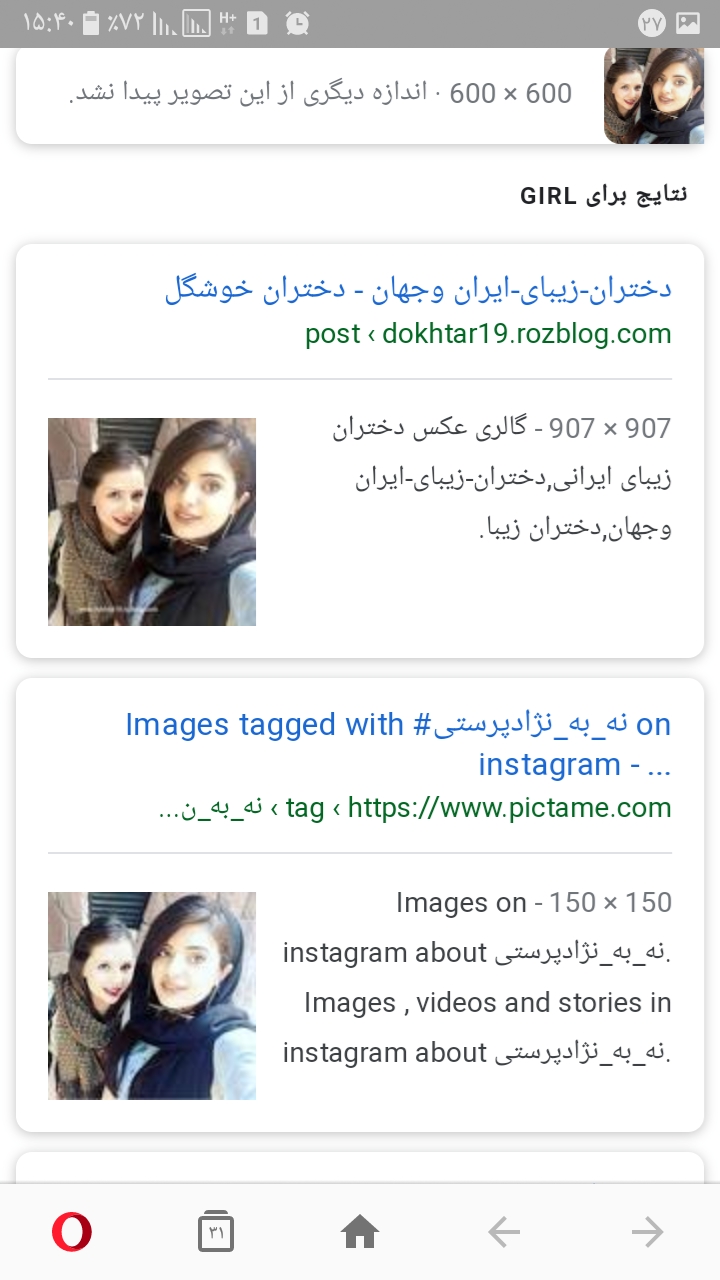This screenshot has width=720, height=1280.
Task: View the thumbnail in the pictame result
Action: (x=152, y=996)
